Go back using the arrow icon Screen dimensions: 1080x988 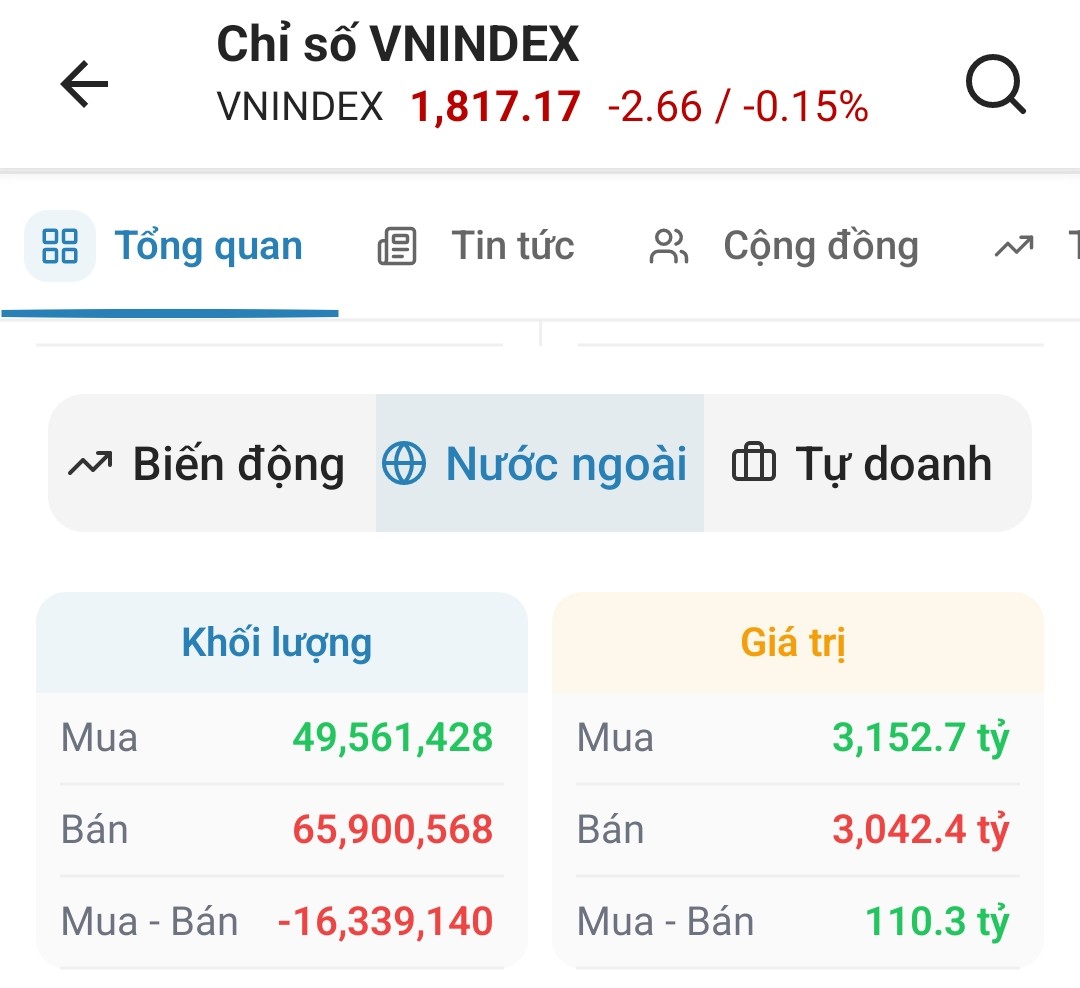(84, 85)
